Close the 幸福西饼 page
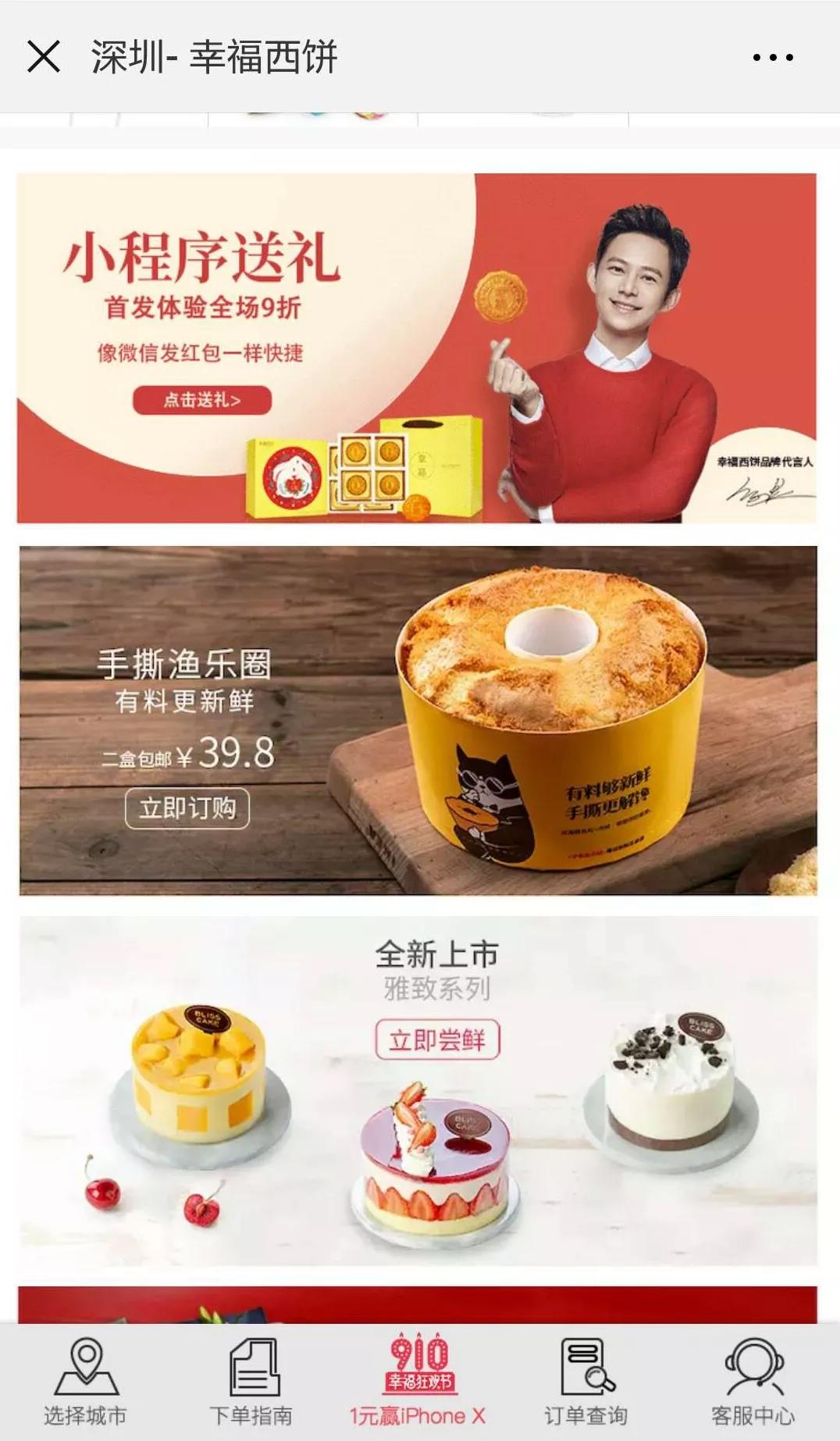840x1441 pixels. (44, 57)
